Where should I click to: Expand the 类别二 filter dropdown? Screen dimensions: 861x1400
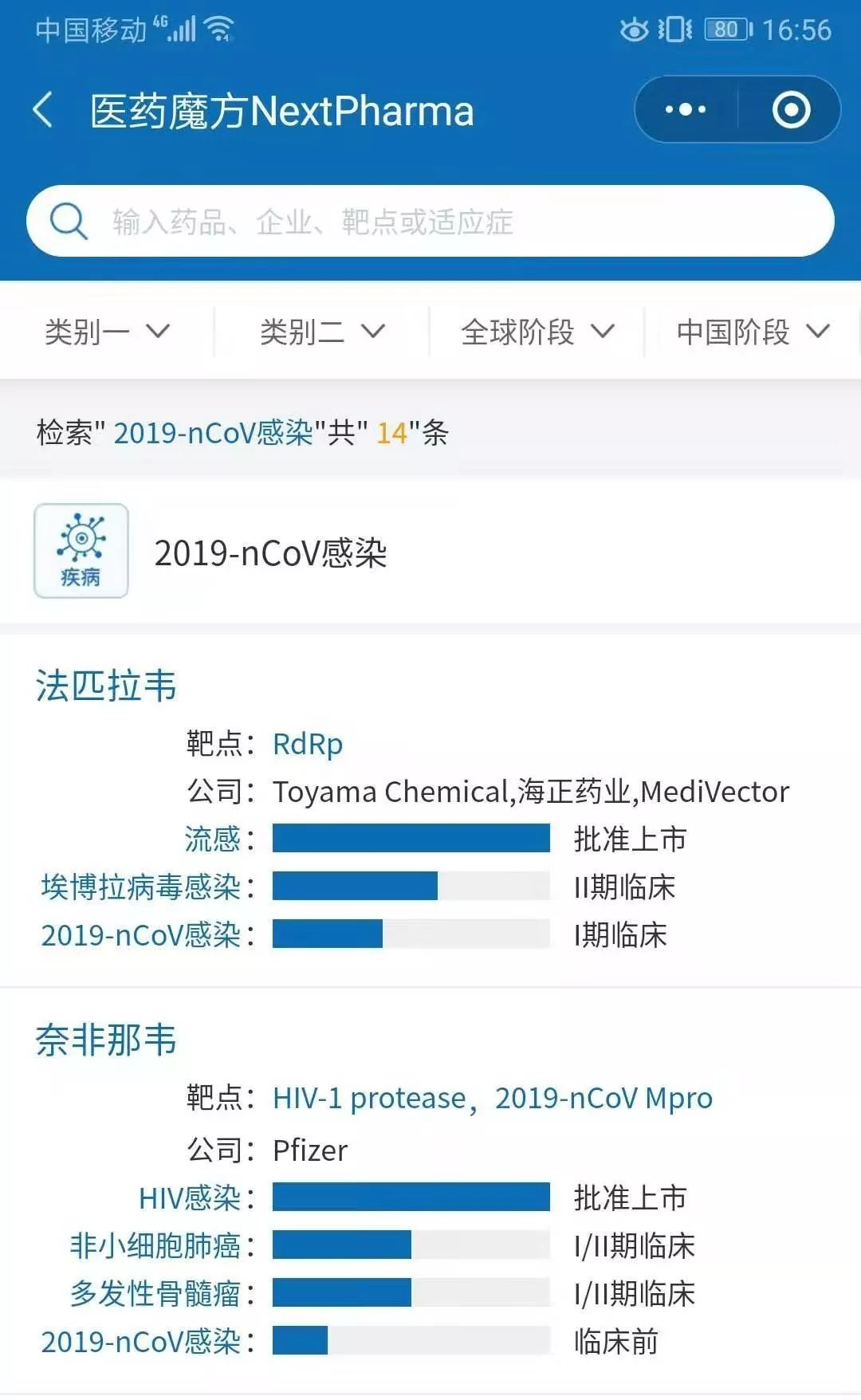(x=323, y=332)
